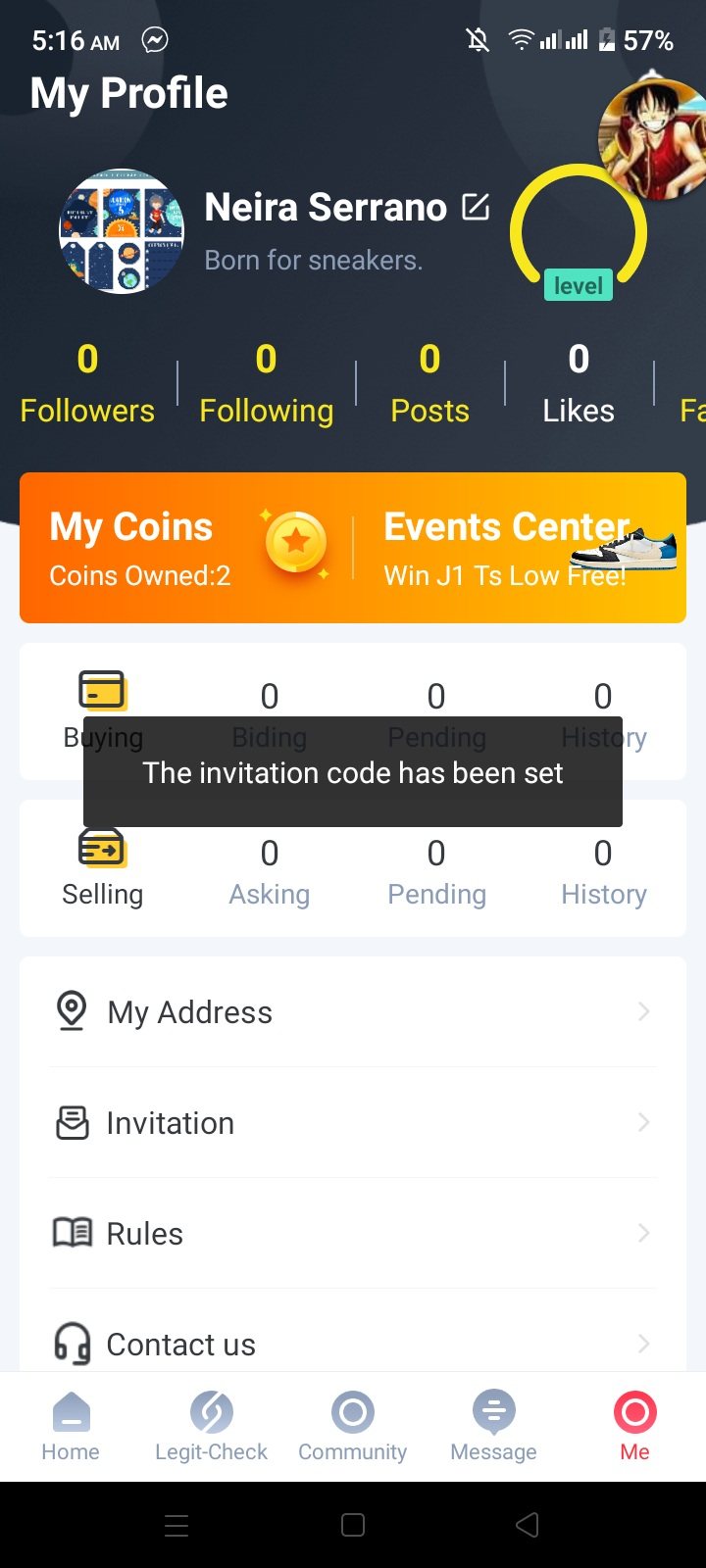Open History under Selling
The width and height of the screenshot is (706, 1568).
603,871
